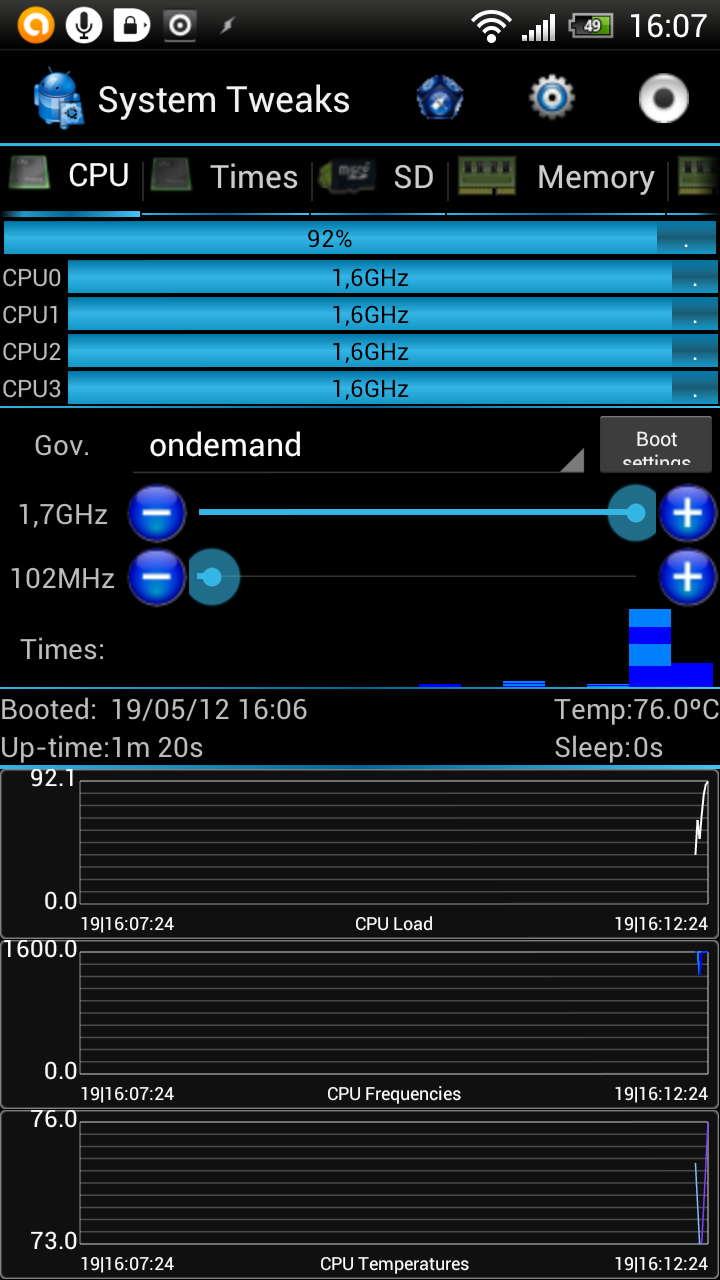The image size is (720, 1280).
Task: Decrease the 102MHz min frequency
Action: 157,577
